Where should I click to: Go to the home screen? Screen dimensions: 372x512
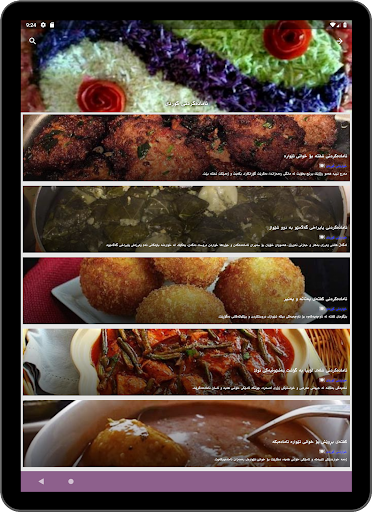71,481
